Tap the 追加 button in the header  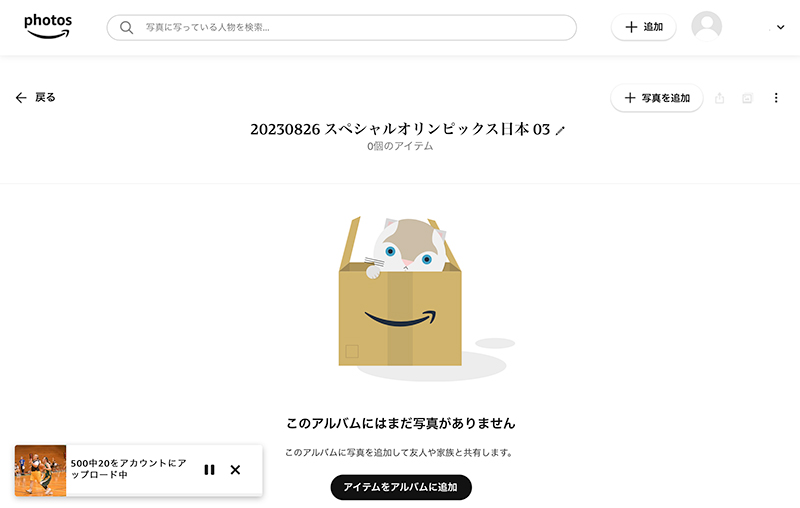tap(643, 27)
